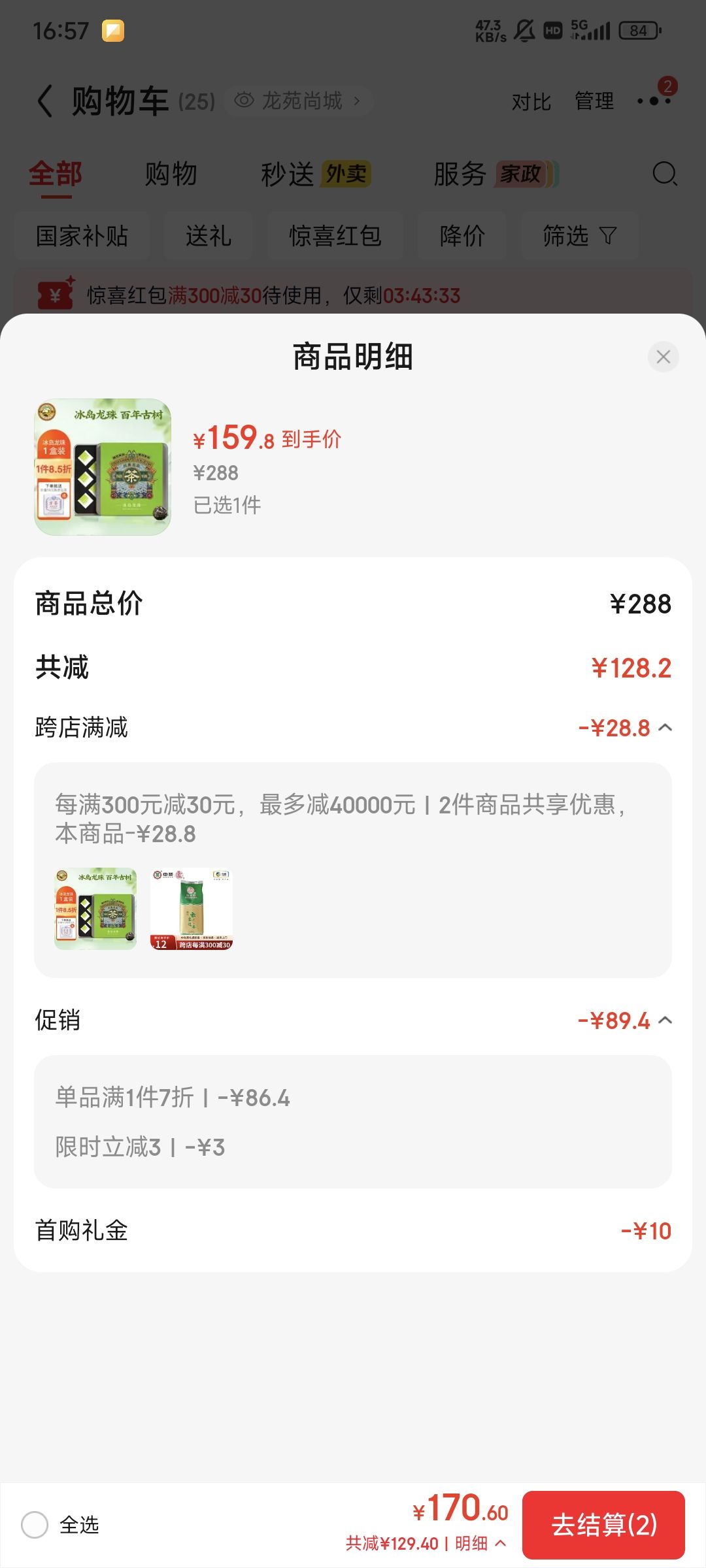Open the 冰岛龙珠 tea product image
This screenshot has height=1568, width=706.
(x=103, y=467)
